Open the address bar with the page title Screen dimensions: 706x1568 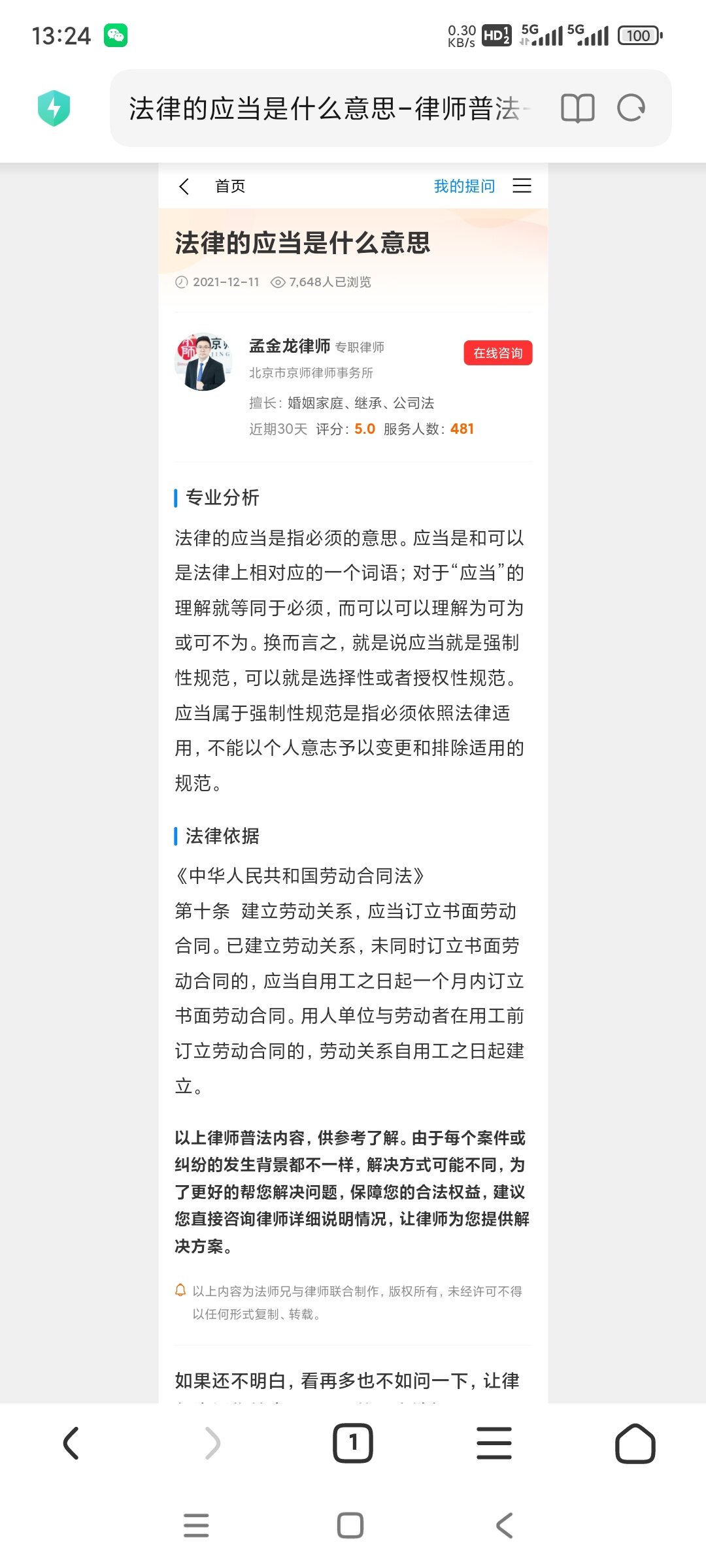coord(327,108)
